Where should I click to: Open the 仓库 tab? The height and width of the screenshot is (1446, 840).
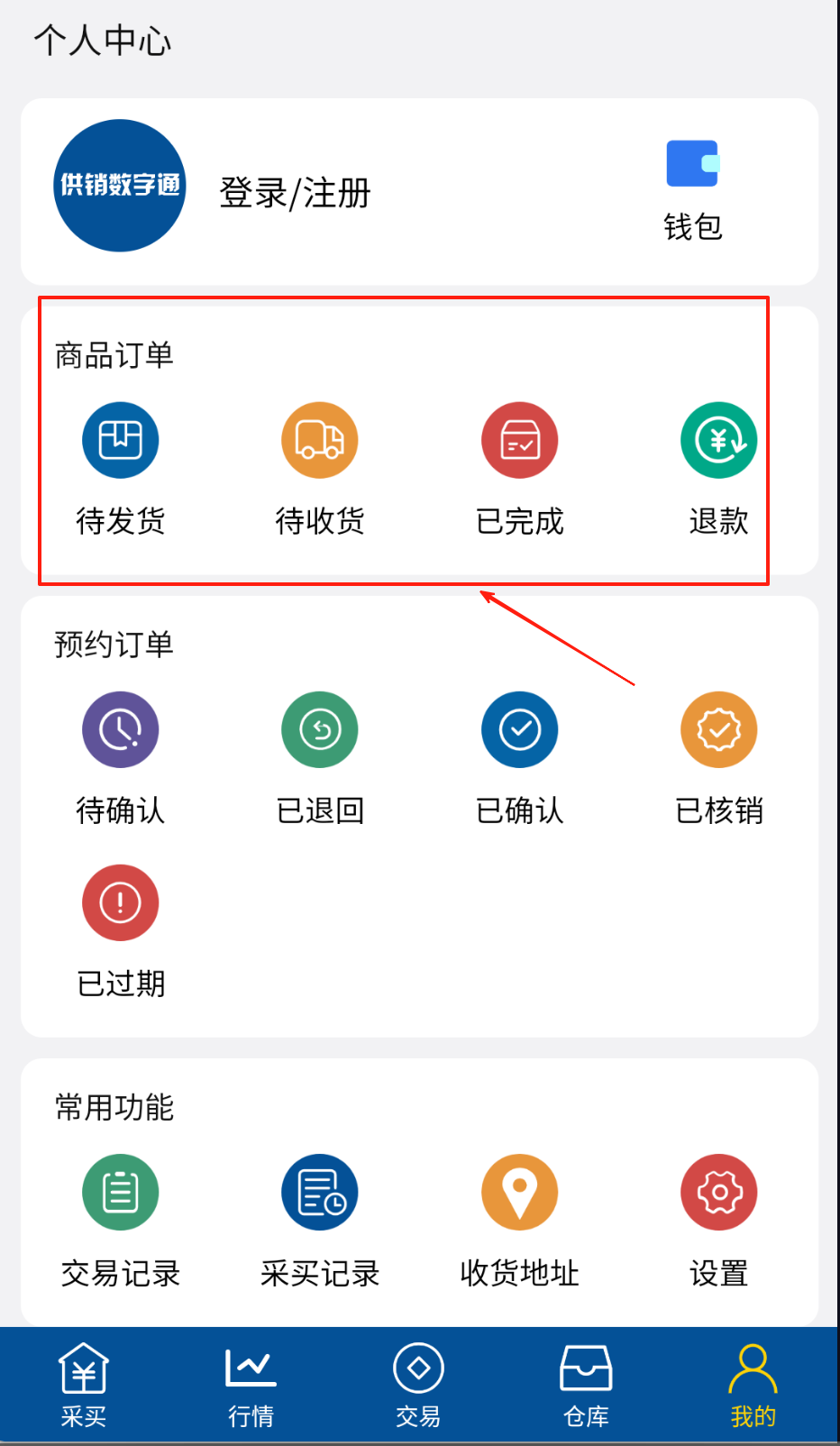pyautogui.click(x=586, y=1385)
